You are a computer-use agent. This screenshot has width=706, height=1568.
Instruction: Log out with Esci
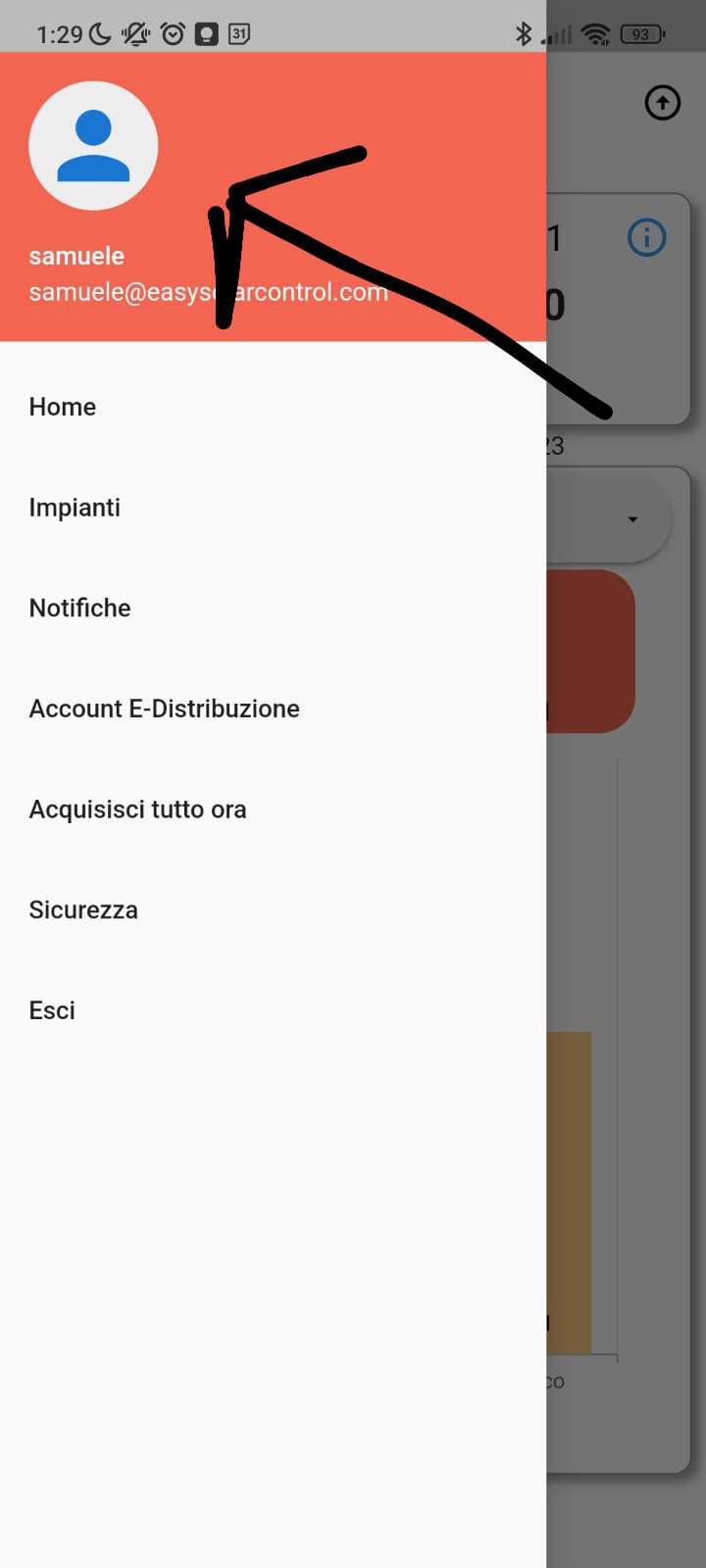point(273,1010)
